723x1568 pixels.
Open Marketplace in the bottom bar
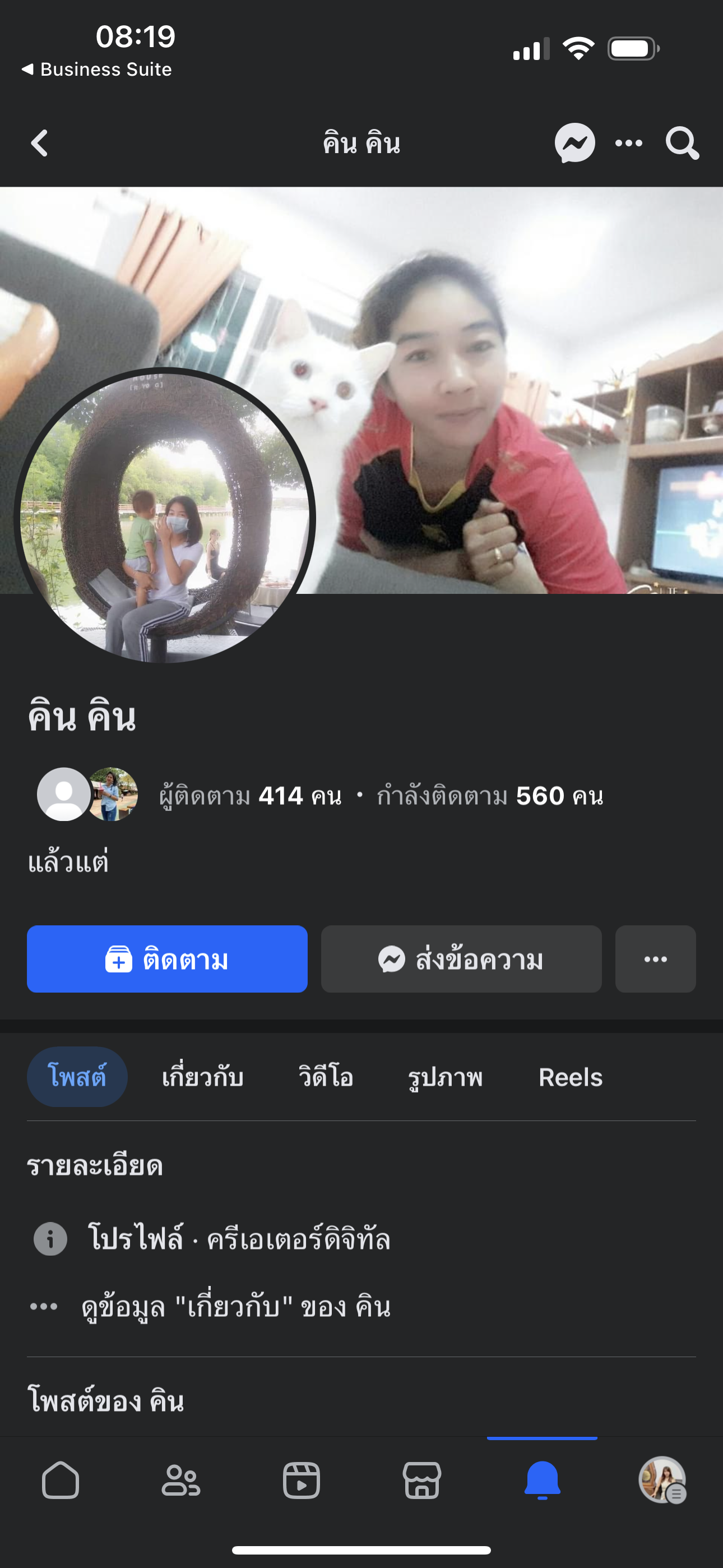pyautogui.click(x=421, y=1481)
